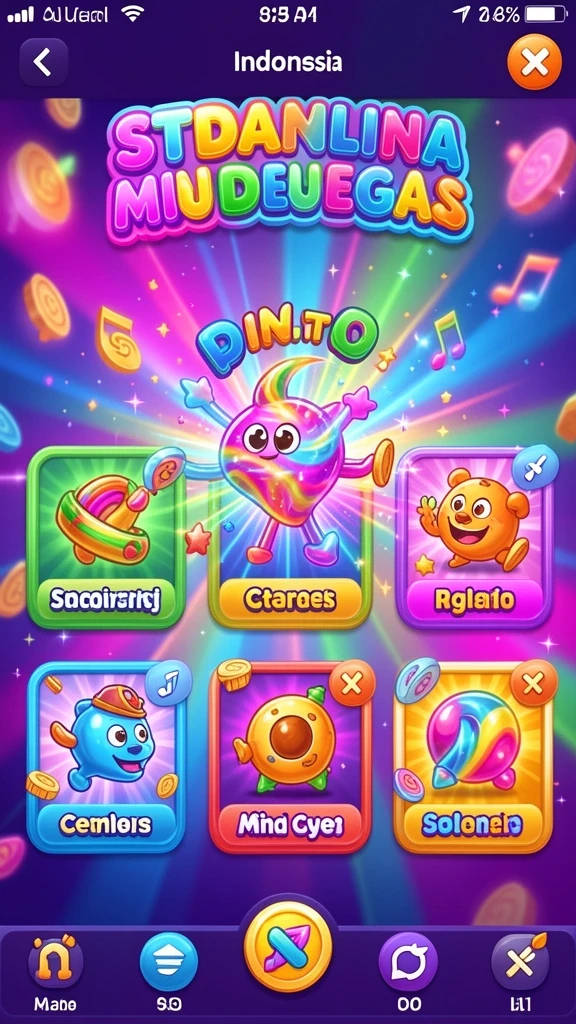Dismiss the Solonelo card via its X

533,684
